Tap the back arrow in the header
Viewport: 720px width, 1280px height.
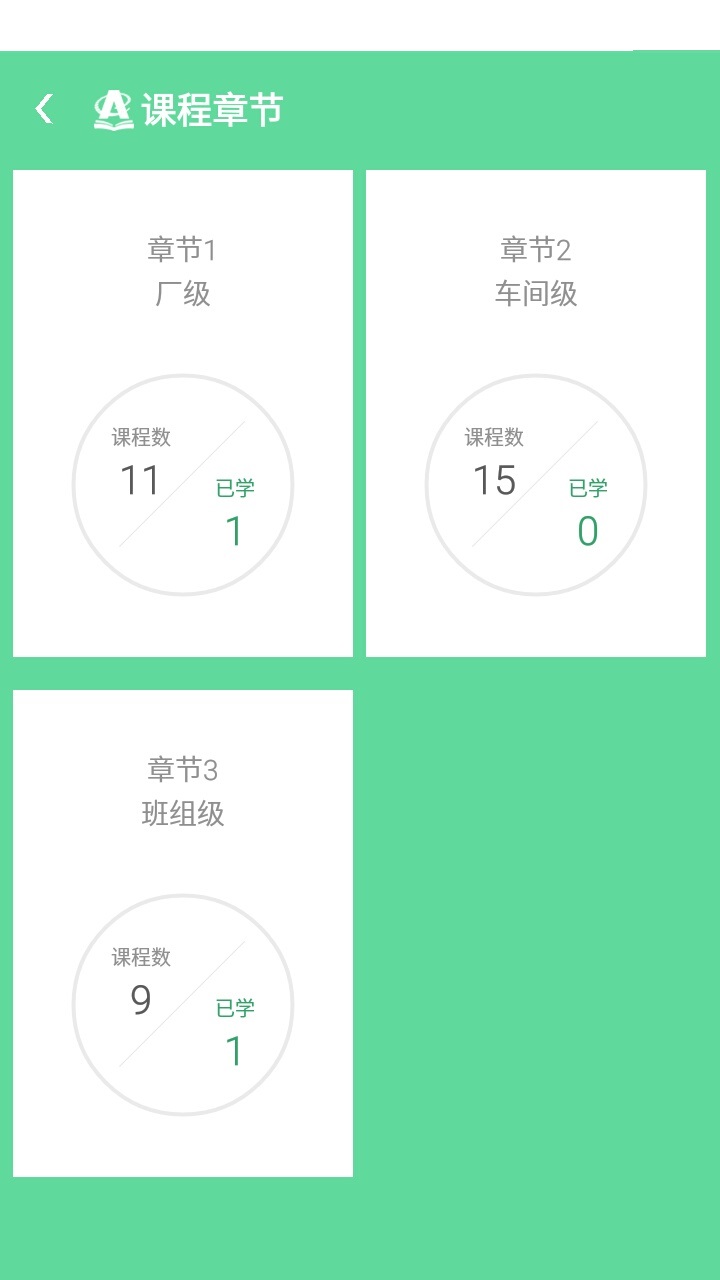coord(43,107)
